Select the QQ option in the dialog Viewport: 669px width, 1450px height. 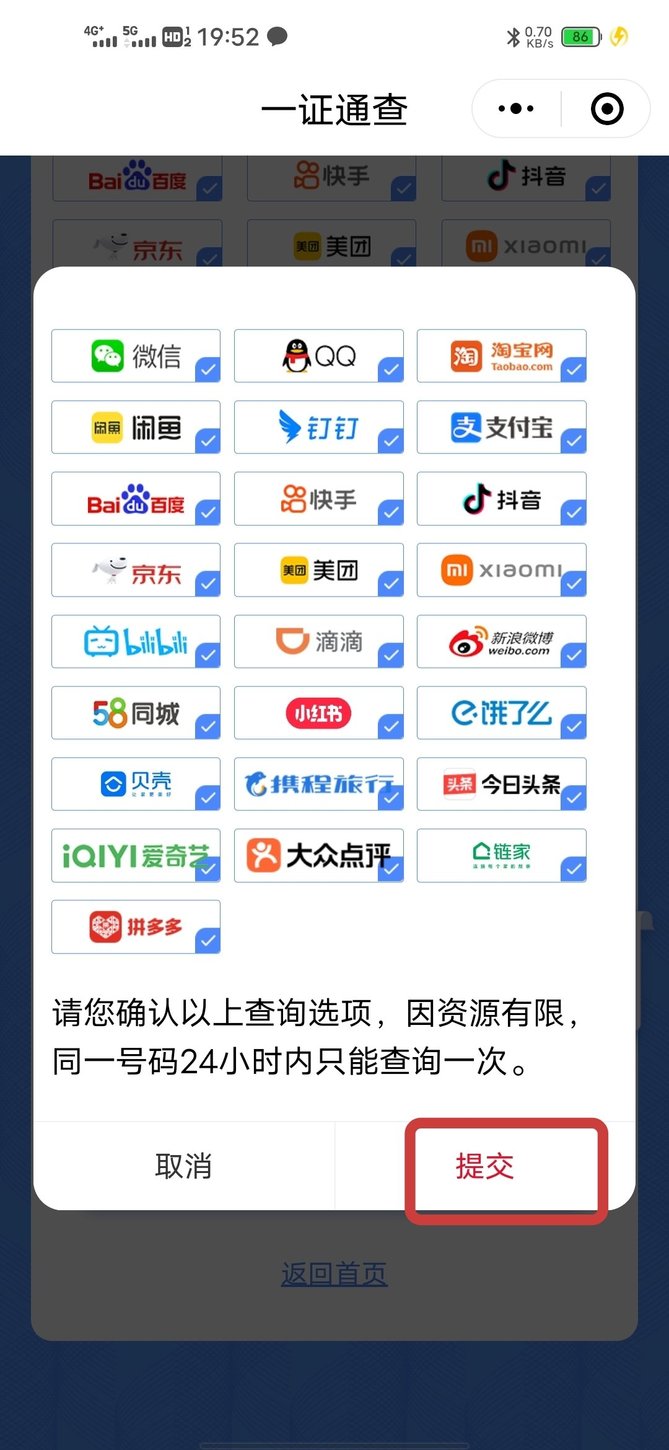click(319, 356)
